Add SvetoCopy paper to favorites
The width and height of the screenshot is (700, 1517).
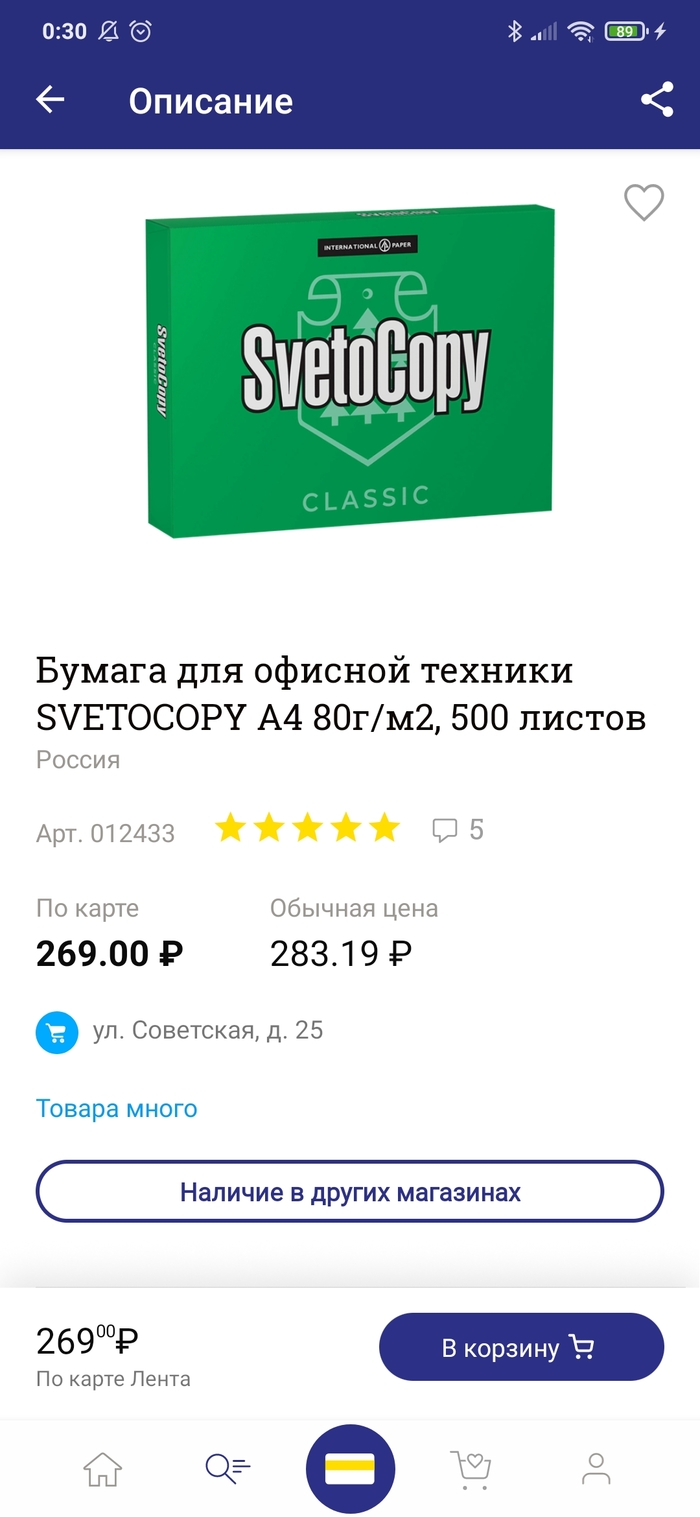(x=644, y=203)
